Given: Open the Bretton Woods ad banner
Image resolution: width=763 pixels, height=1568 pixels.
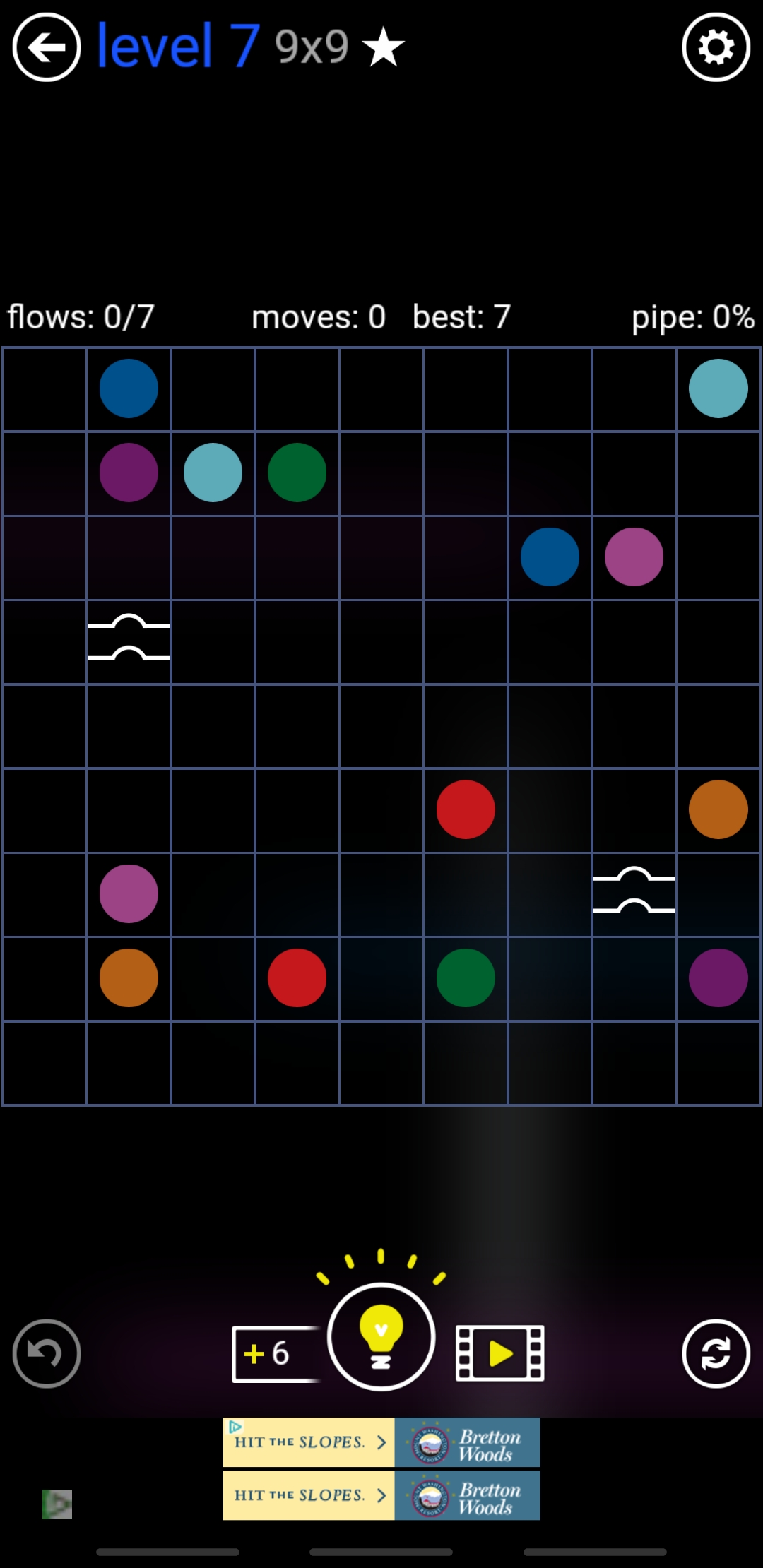Looking at the screenshot, I should click(381, 1442).
